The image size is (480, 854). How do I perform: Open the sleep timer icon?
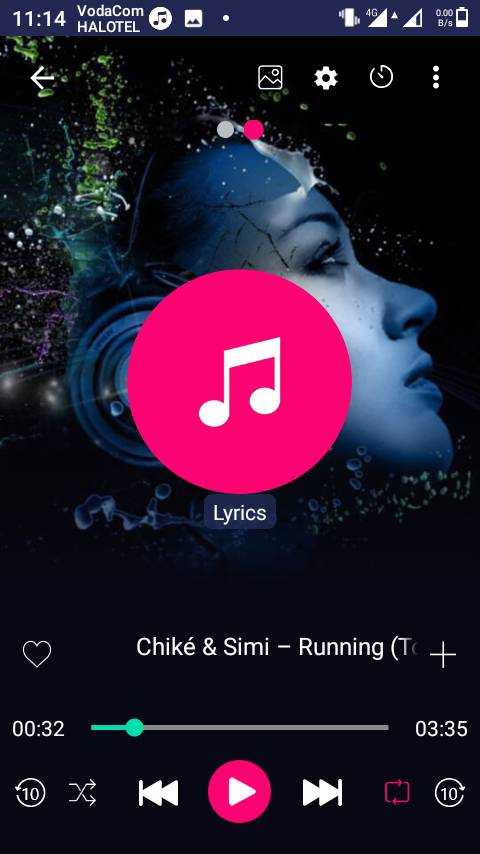[381, 77]
